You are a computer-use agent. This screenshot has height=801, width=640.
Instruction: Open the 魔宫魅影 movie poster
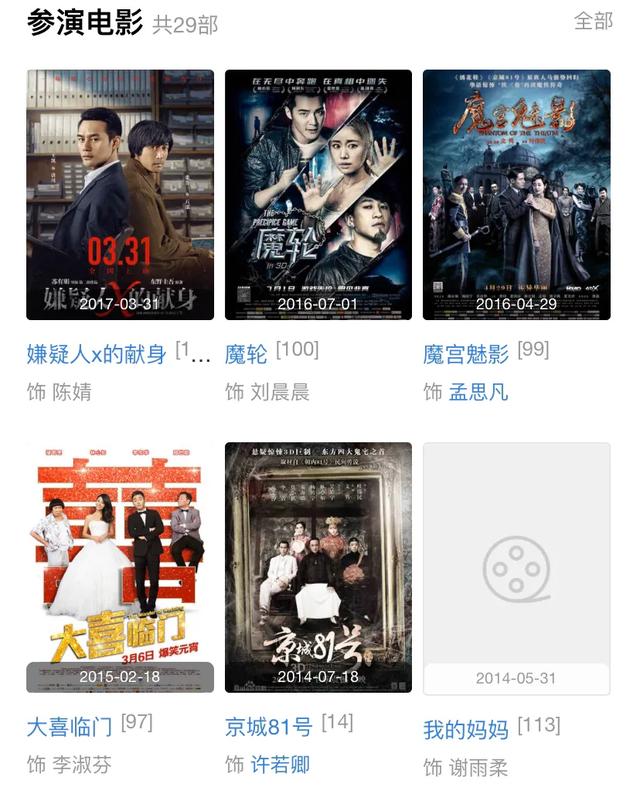pyautogui.click(x=516, y=195)
